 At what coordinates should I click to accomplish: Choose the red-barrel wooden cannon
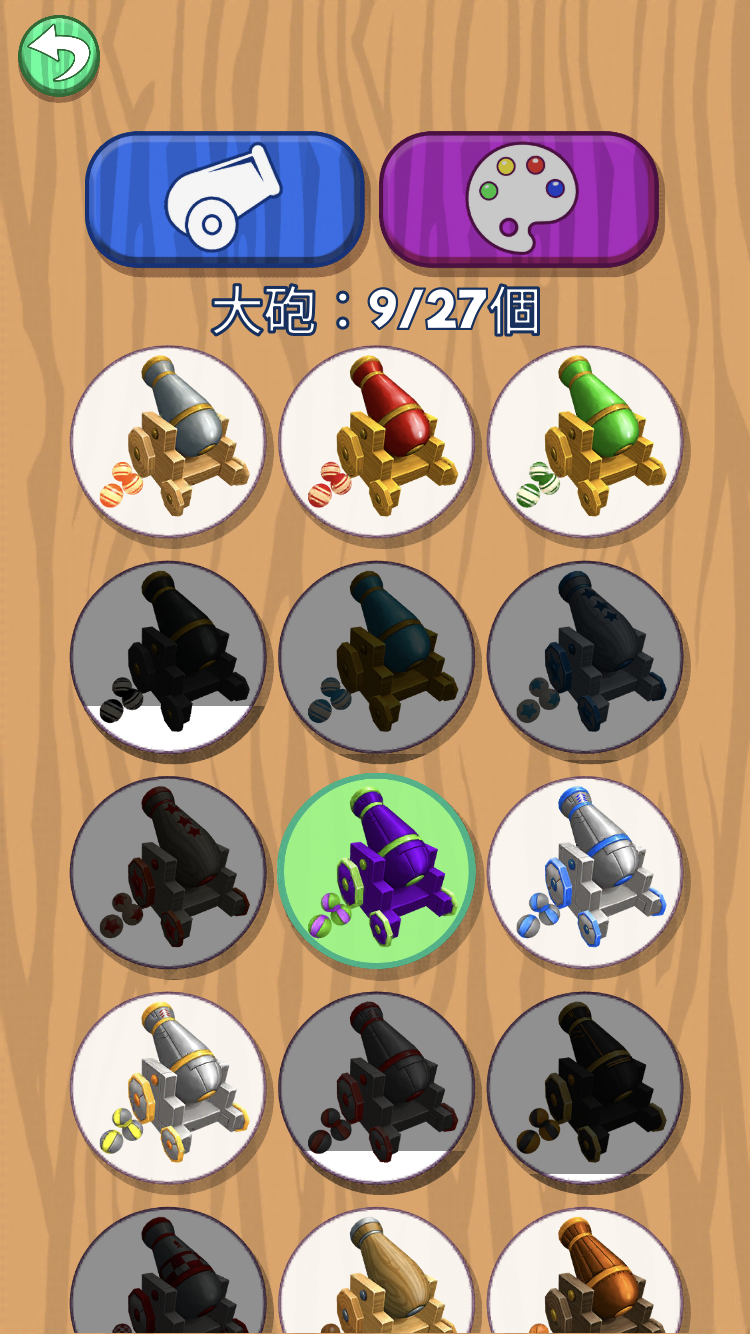tap(377, 442)
